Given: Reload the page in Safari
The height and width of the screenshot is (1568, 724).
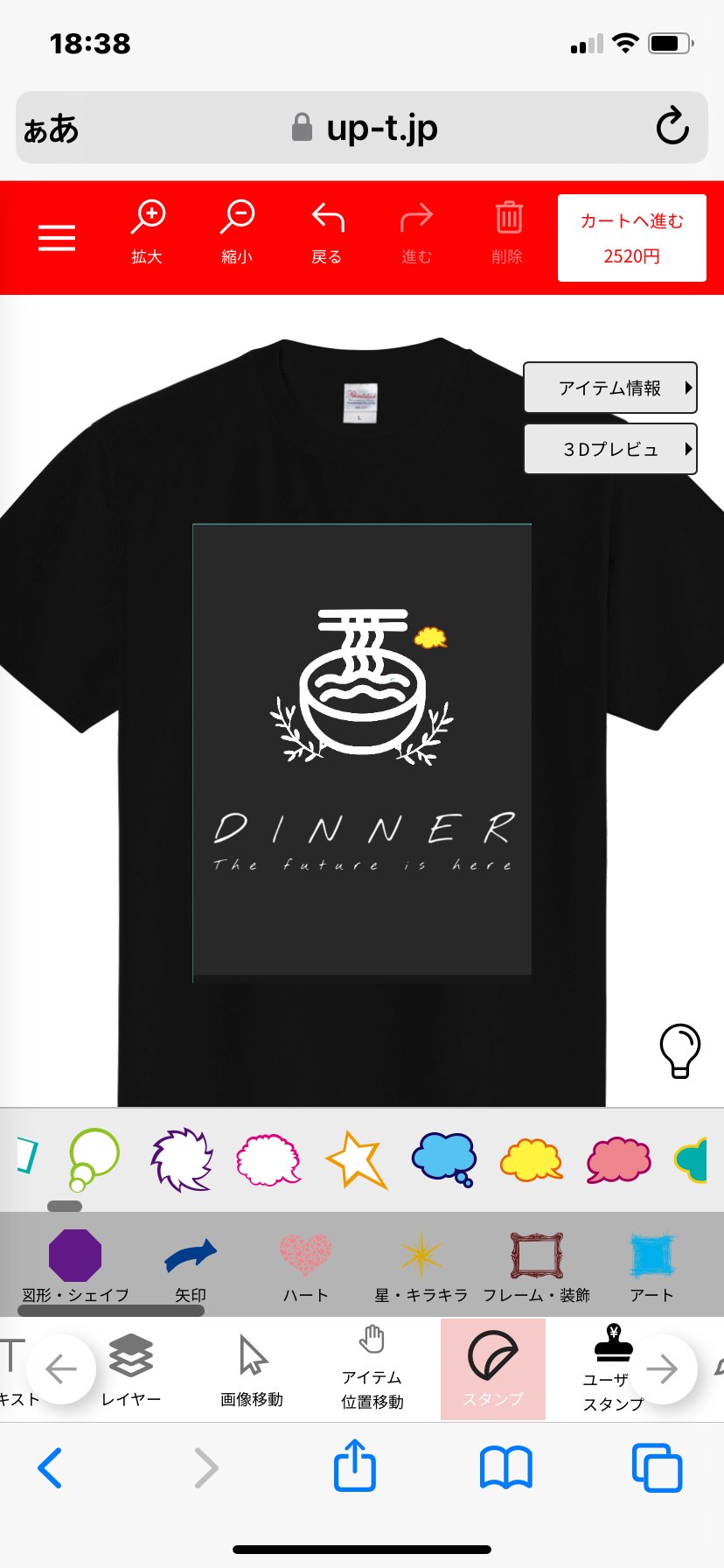Looking at the screenshot, I should (672, 128).
